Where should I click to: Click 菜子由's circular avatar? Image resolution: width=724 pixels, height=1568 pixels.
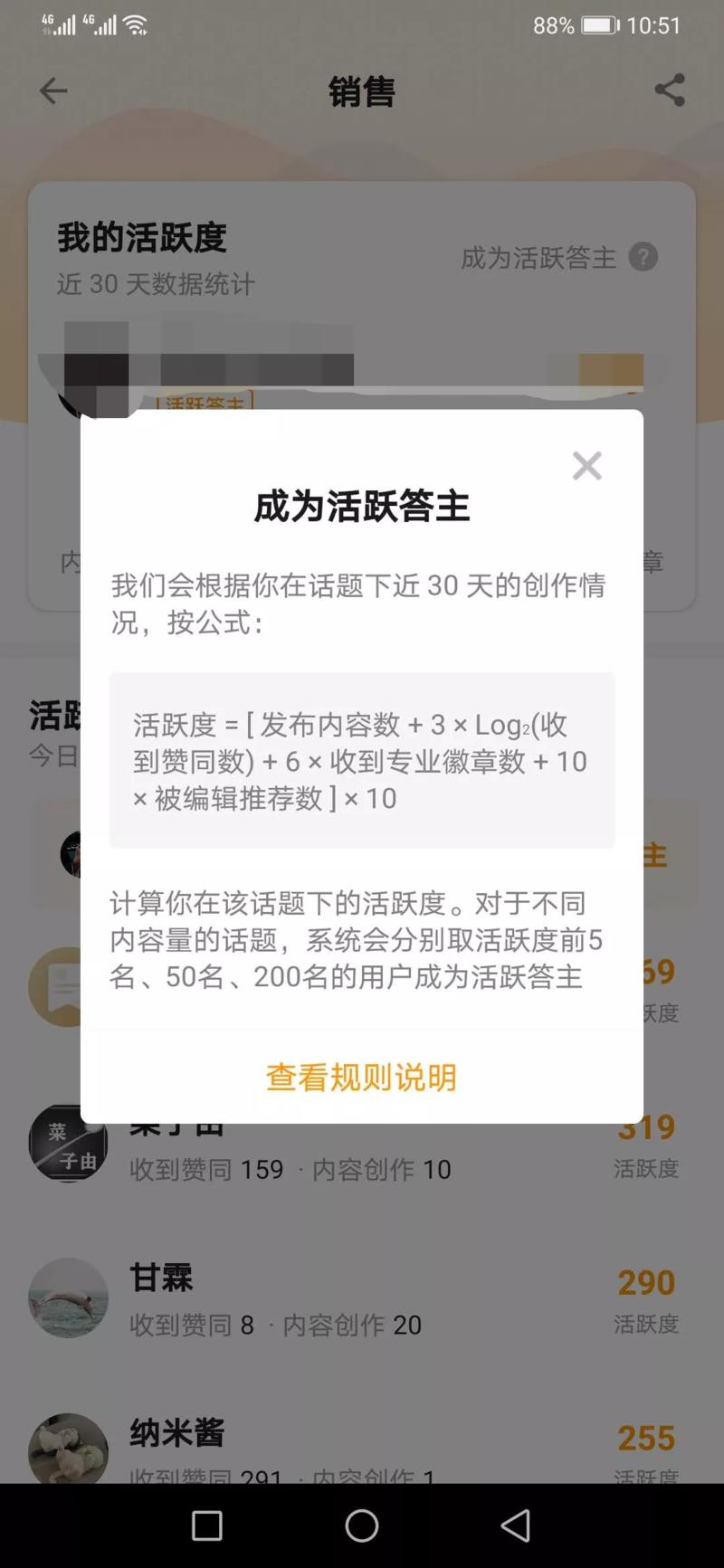coord(69,1144)
